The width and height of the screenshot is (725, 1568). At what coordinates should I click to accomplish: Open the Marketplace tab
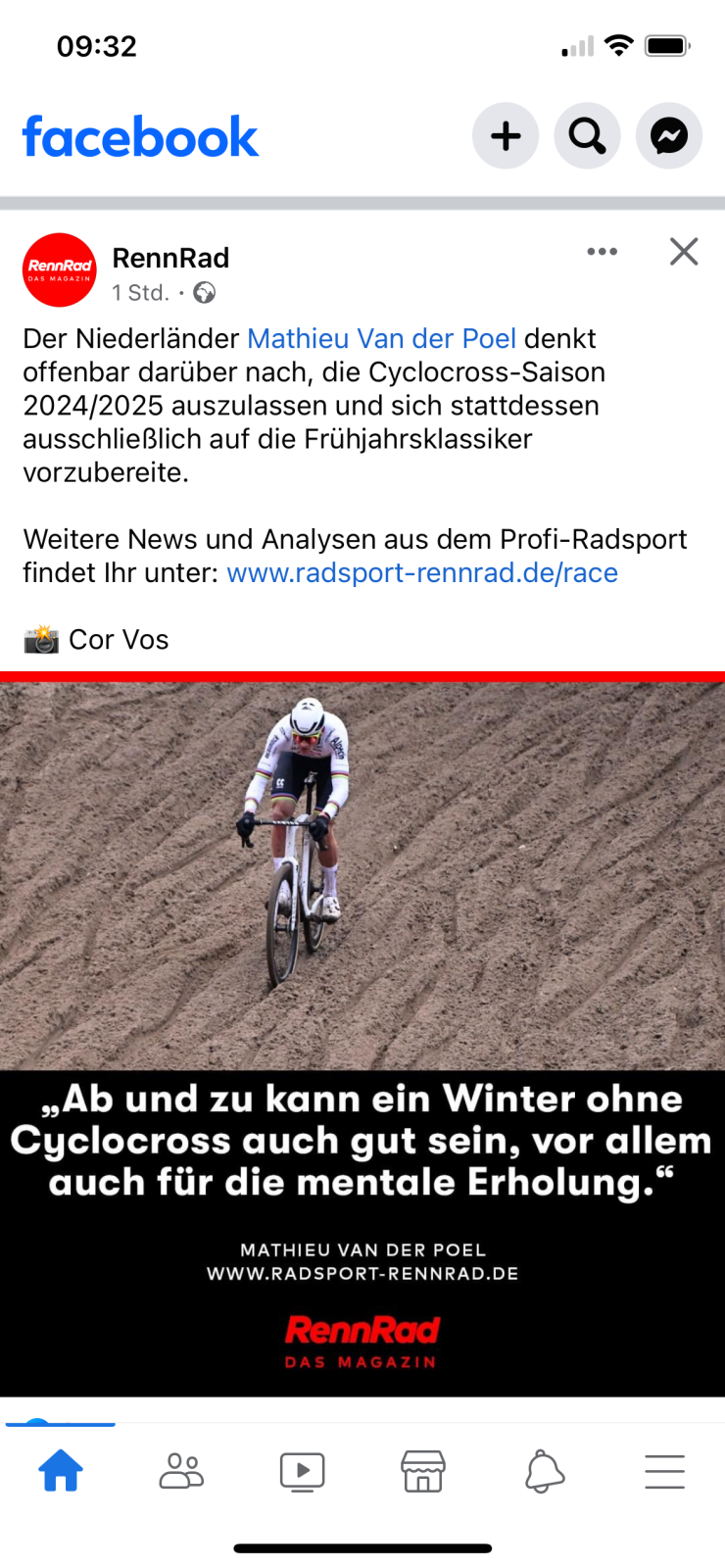(423, 1471)
